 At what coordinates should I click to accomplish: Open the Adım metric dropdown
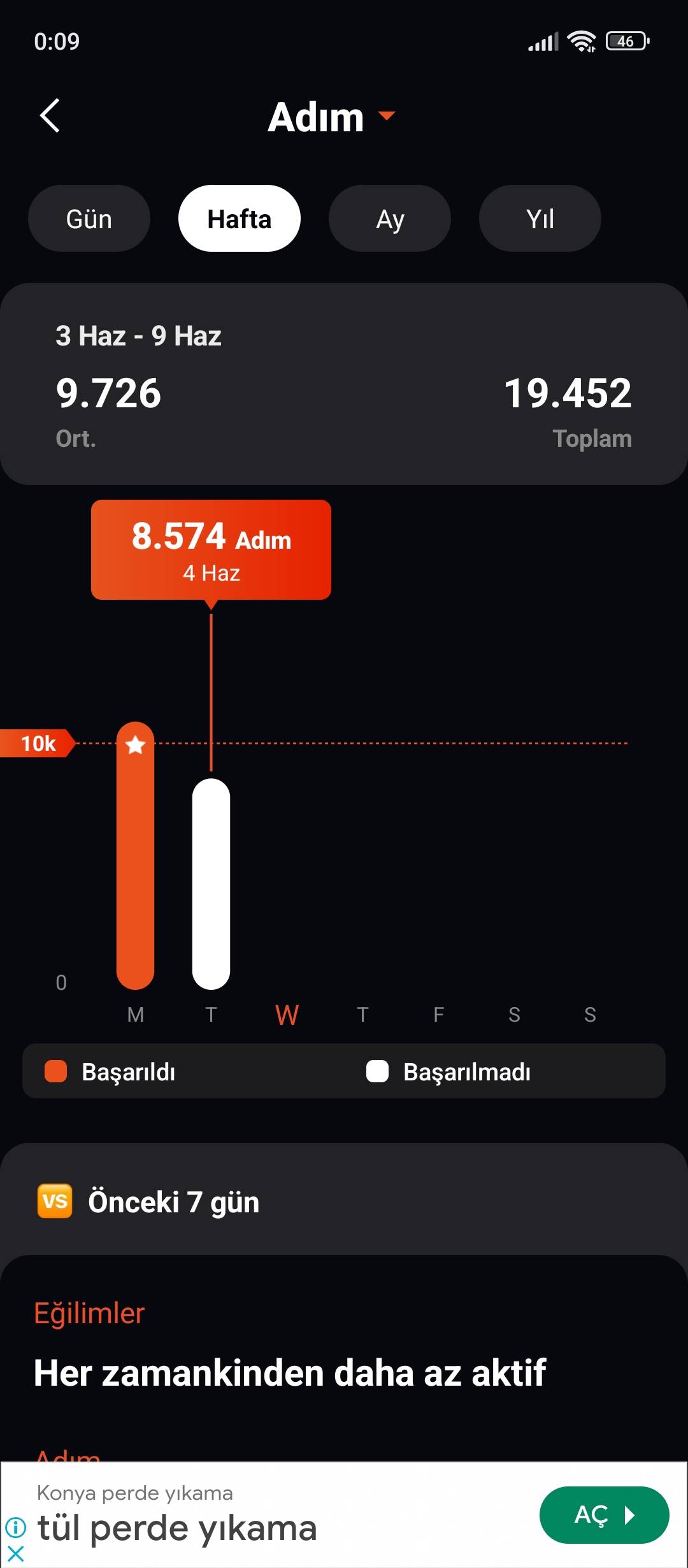coord(332,117)
